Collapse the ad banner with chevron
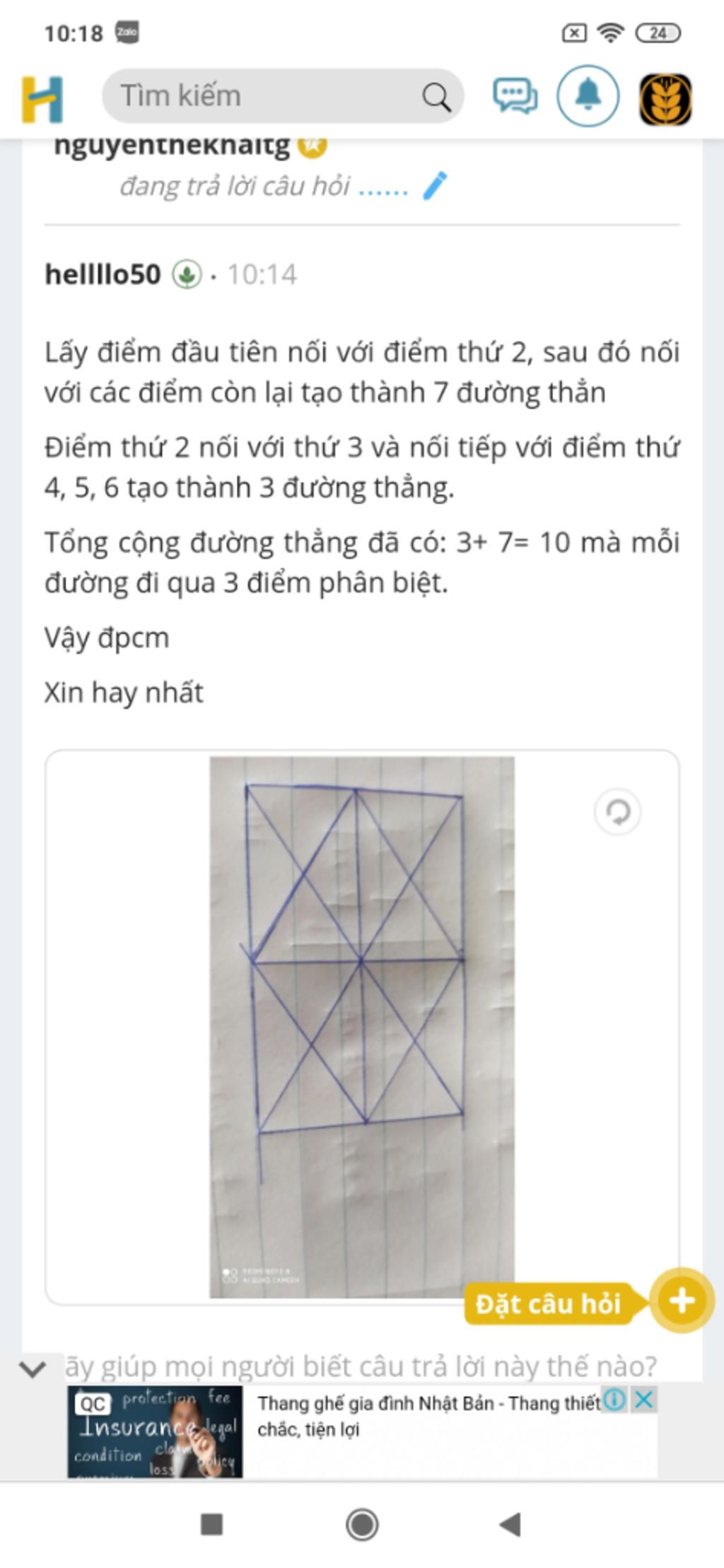This screenshot has height=1568, width=724. click(33, 1368)
